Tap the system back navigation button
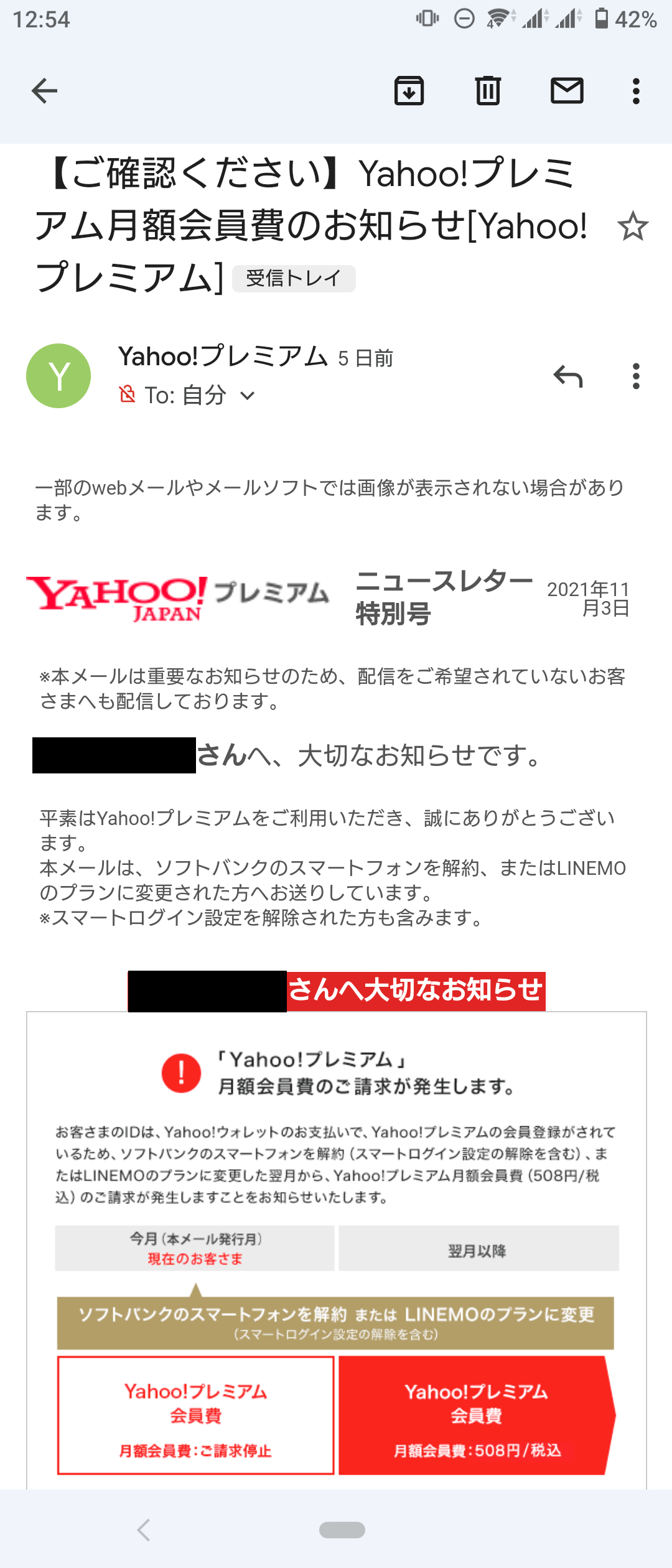 click(144, 1529)
